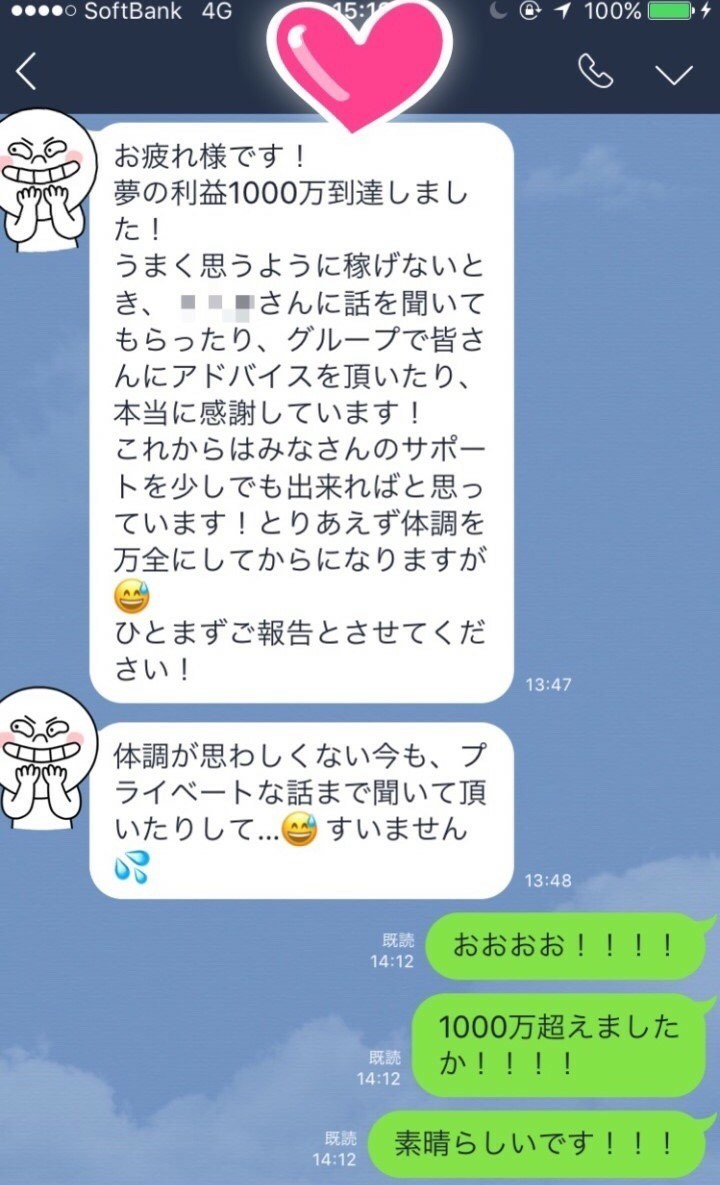The height and width of the screenshot is (1185, 720).
Task: Open sender's avatar beside the お疲れ様です message
Action: 45,178
